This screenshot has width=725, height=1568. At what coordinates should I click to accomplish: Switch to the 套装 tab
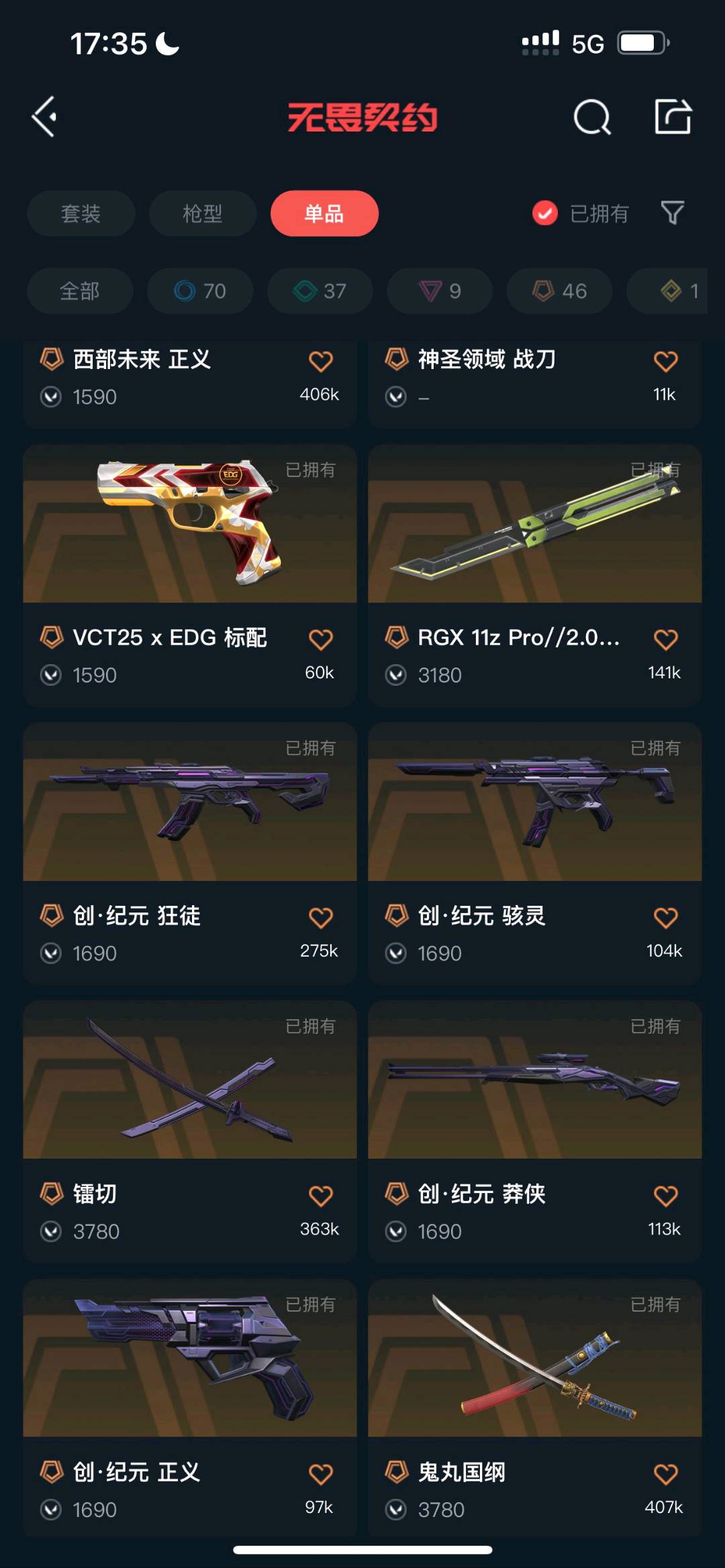pos(81,213)
